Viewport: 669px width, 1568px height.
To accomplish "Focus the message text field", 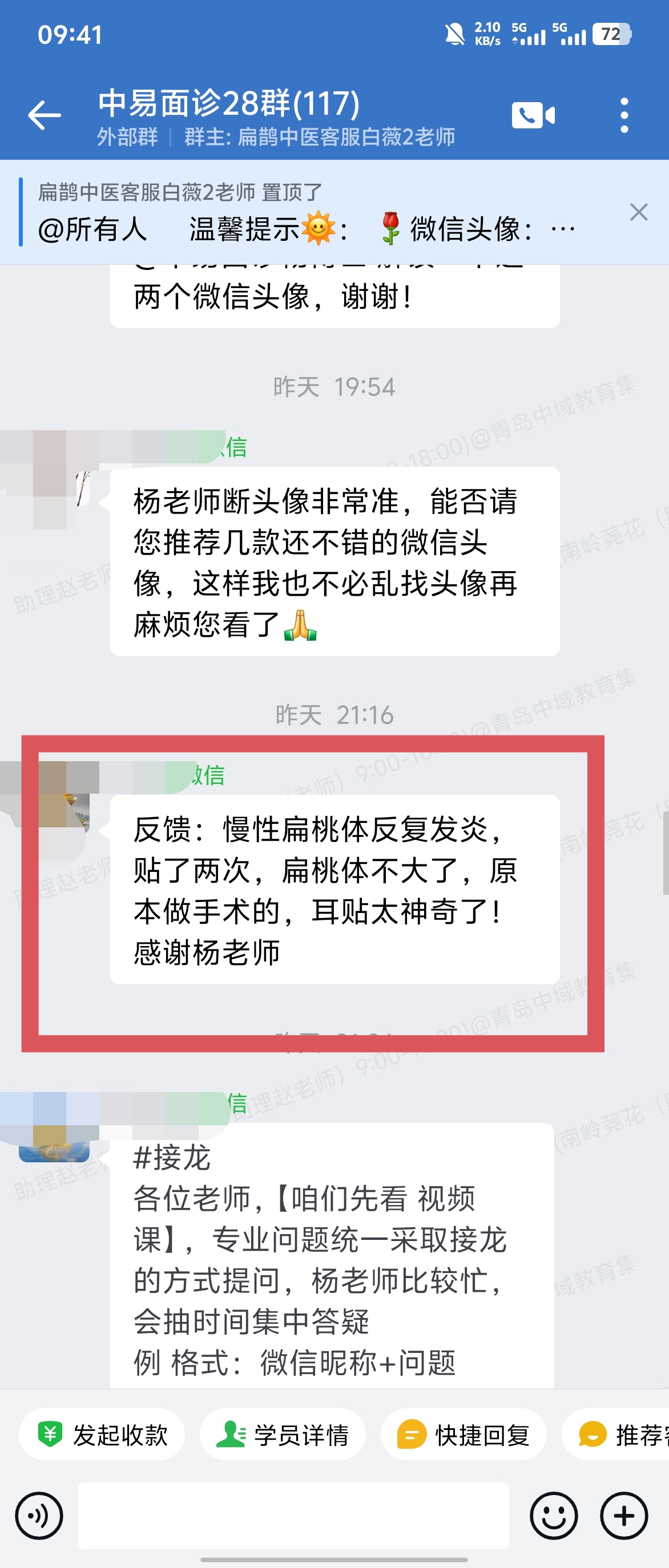I will point(293,1516).
